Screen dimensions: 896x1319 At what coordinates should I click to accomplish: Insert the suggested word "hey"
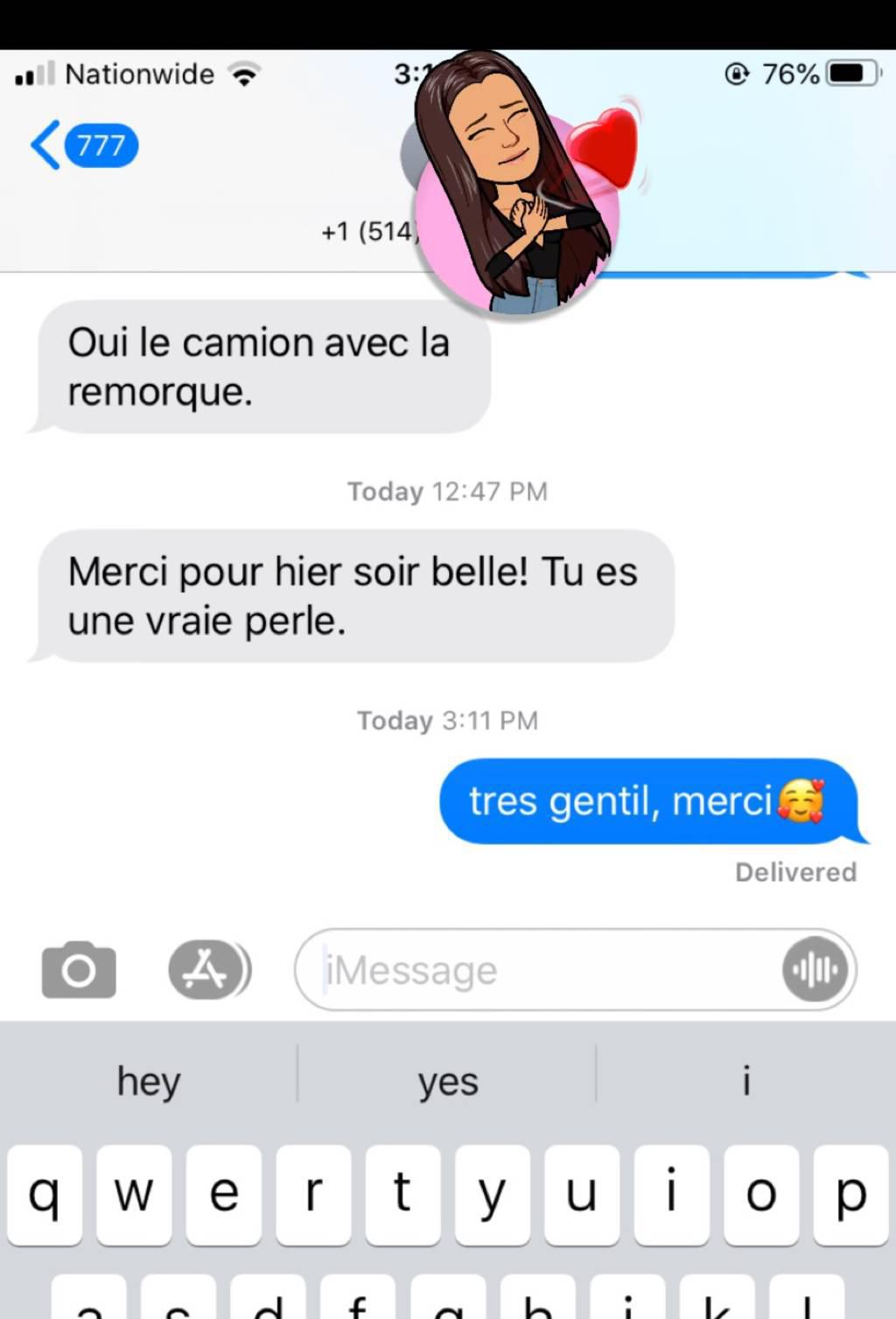coord(149,1082)
